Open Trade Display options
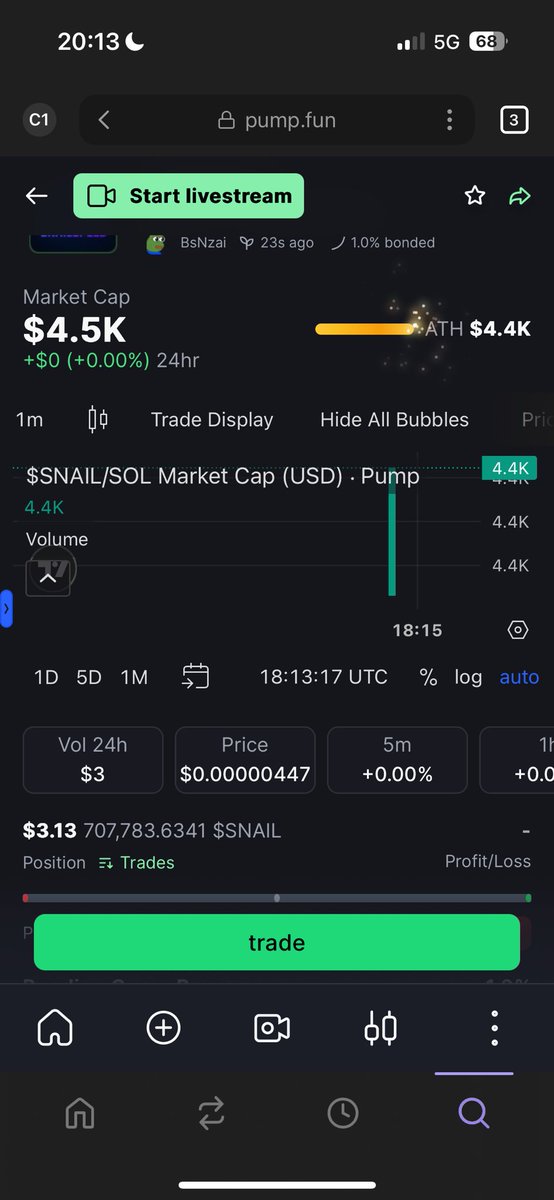554x1200 pixels. tap(212, 420)
